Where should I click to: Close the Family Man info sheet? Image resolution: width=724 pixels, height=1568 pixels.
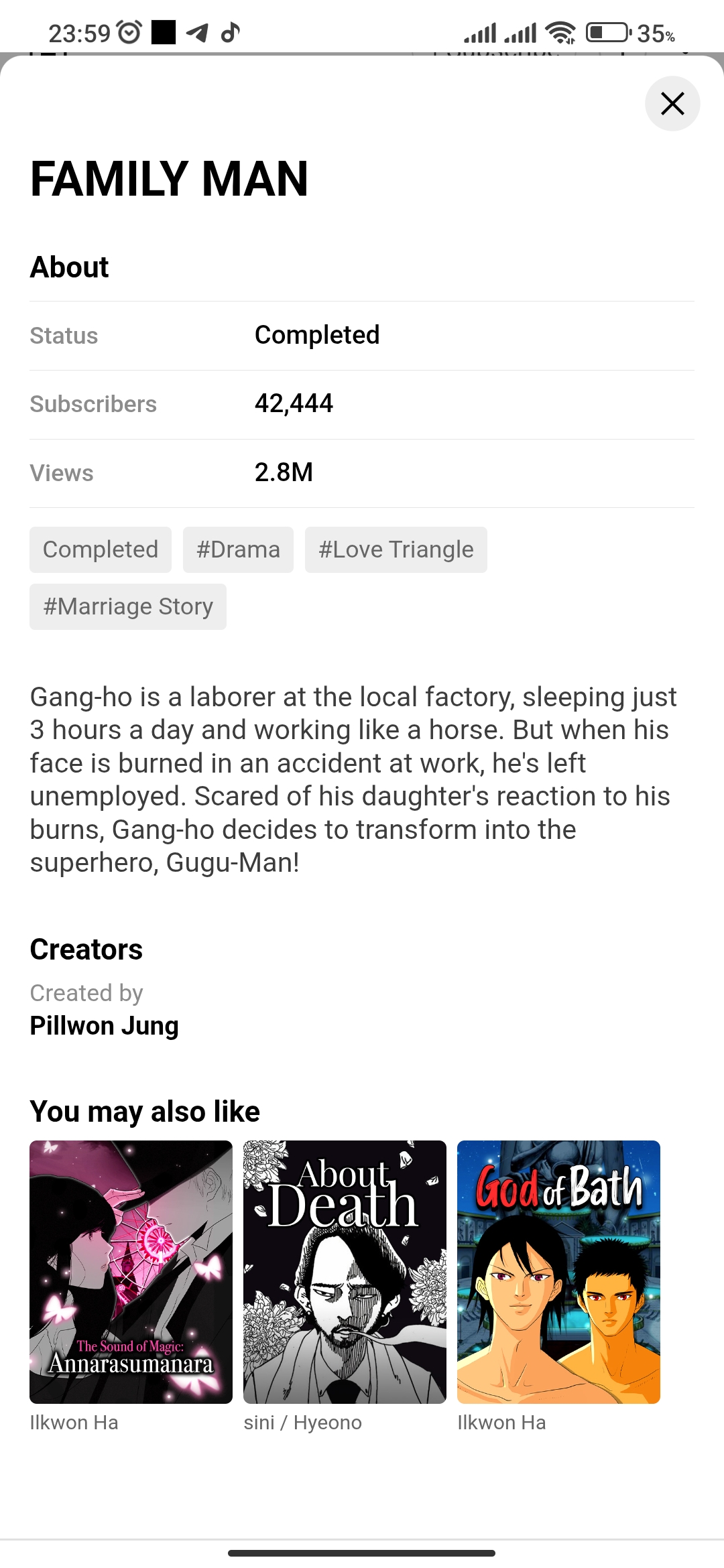pos(672,103)
